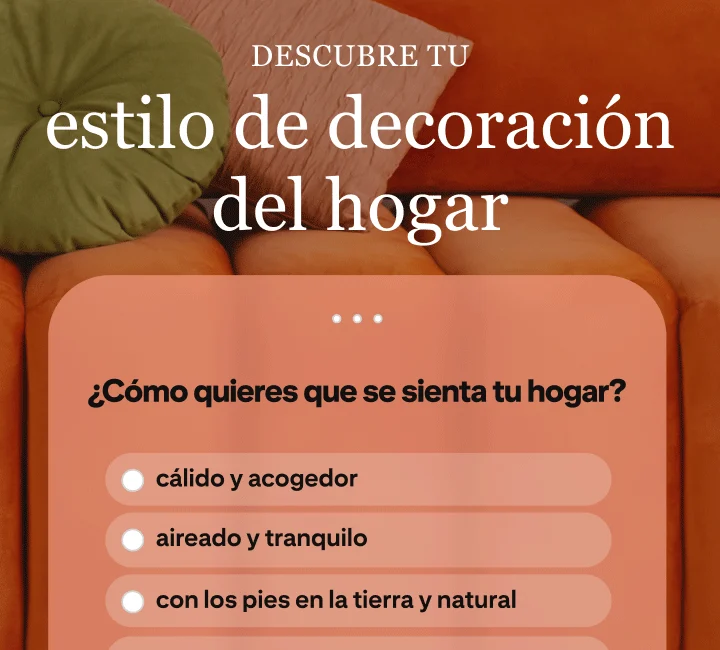The image size is (720, 650).
Task: Select the cálido y acogedor option
Action: [x=133, y=480]
